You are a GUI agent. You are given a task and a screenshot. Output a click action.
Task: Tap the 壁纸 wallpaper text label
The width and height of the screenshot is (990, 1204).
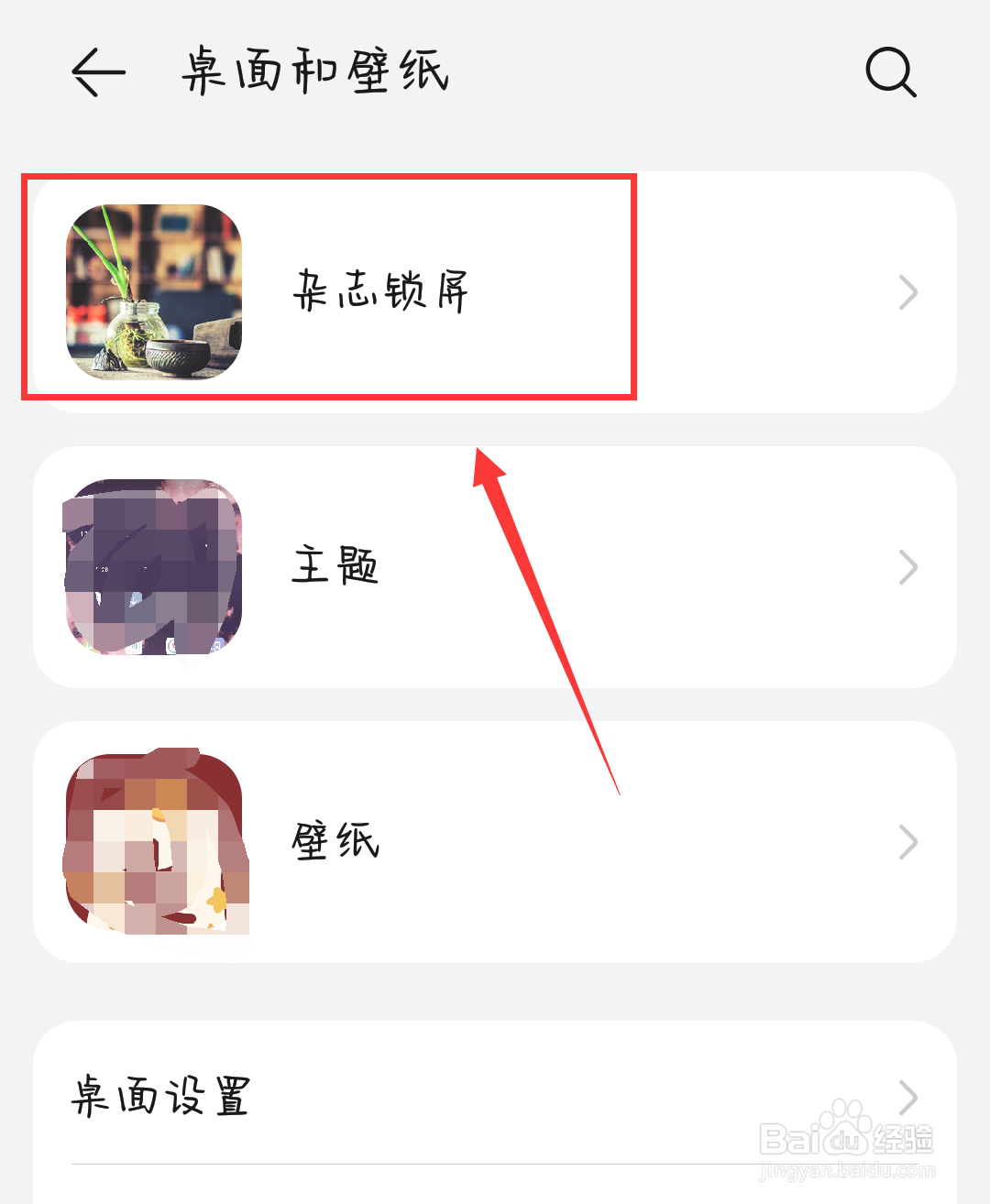[x=335, y=841]
